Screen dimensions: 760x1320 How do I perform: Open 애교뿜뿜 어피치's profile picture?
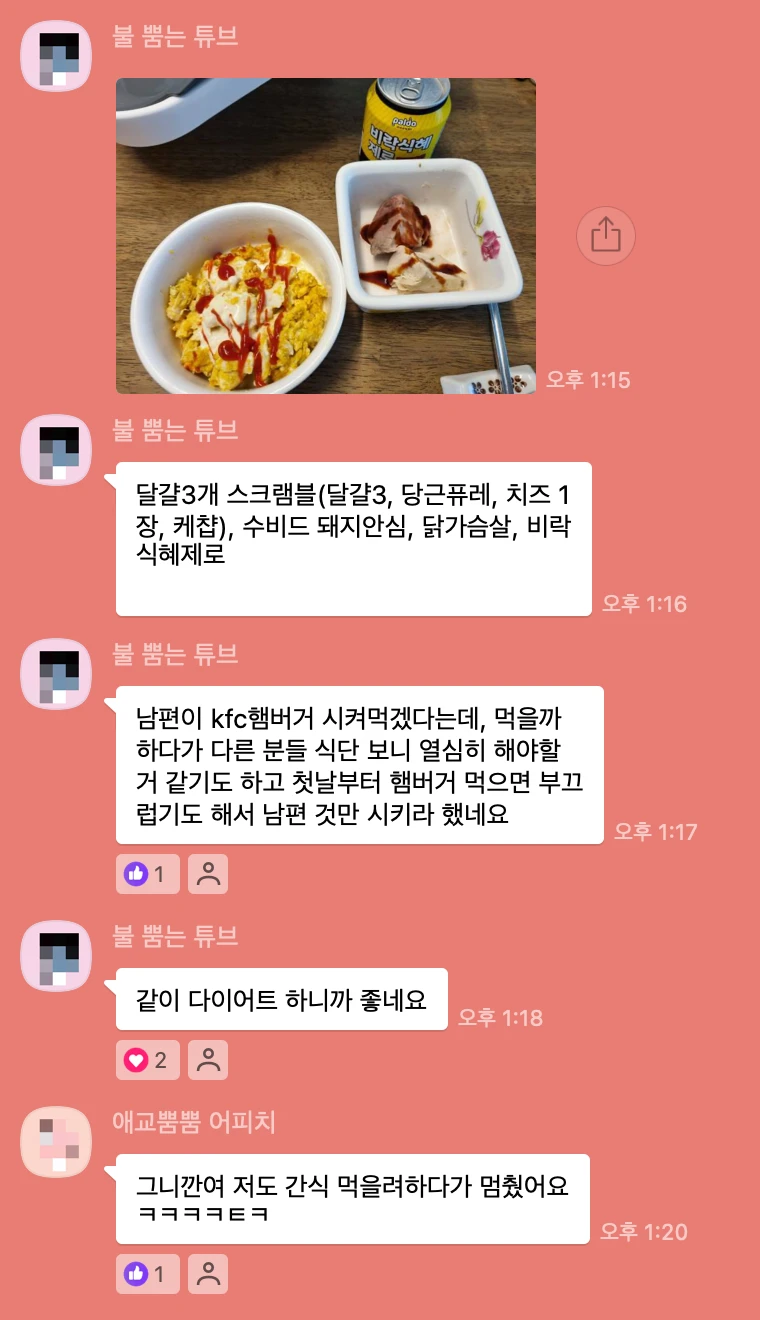pyautogui.click(x=57, y=1142)
